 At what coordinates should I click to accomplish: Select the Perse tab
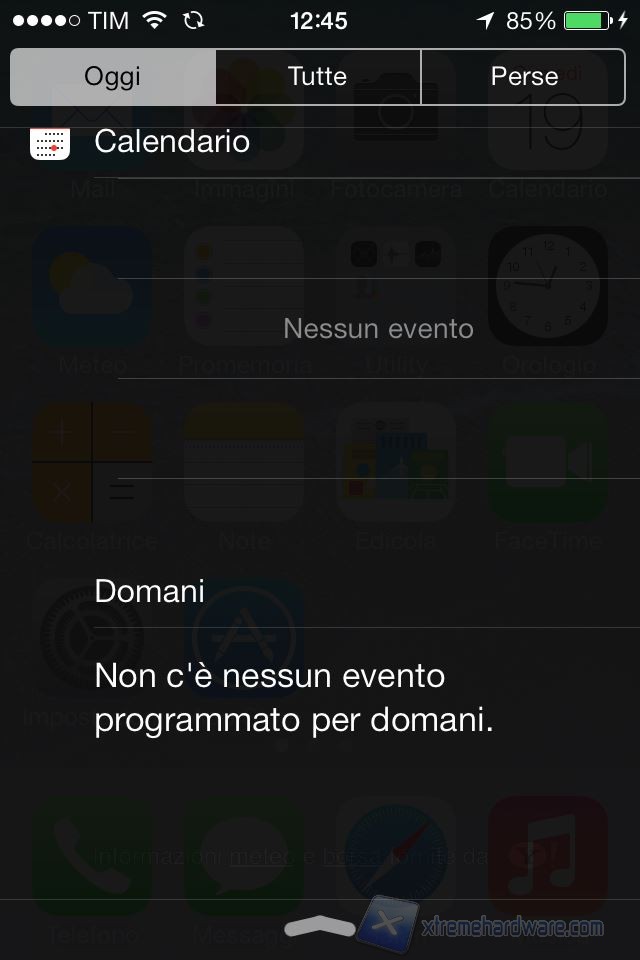[524, 77]
